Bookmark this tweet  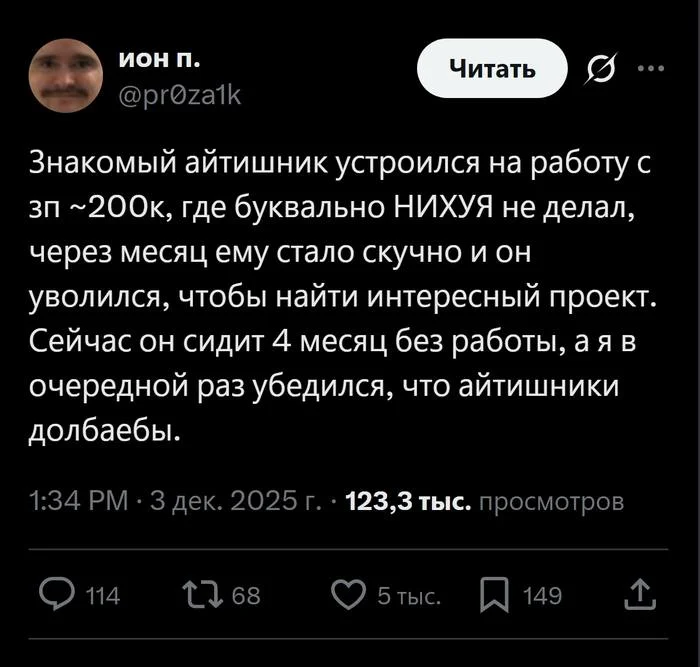tap(495, 597)
